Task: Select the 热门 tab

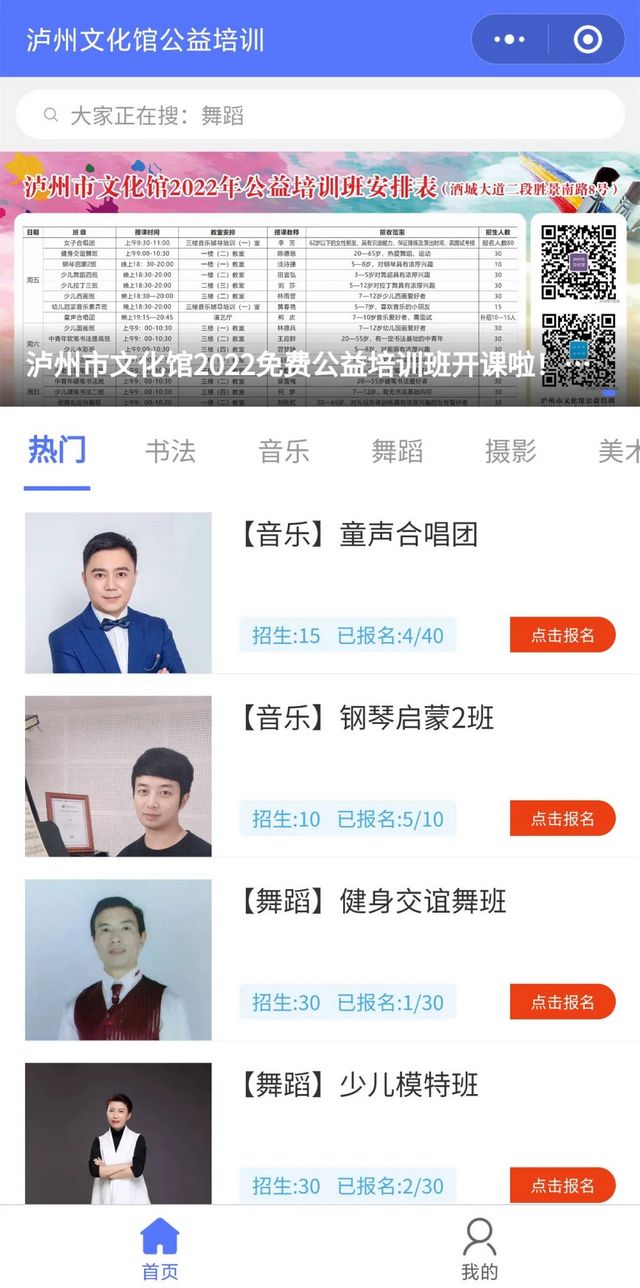Action: [x=57, y=451]
